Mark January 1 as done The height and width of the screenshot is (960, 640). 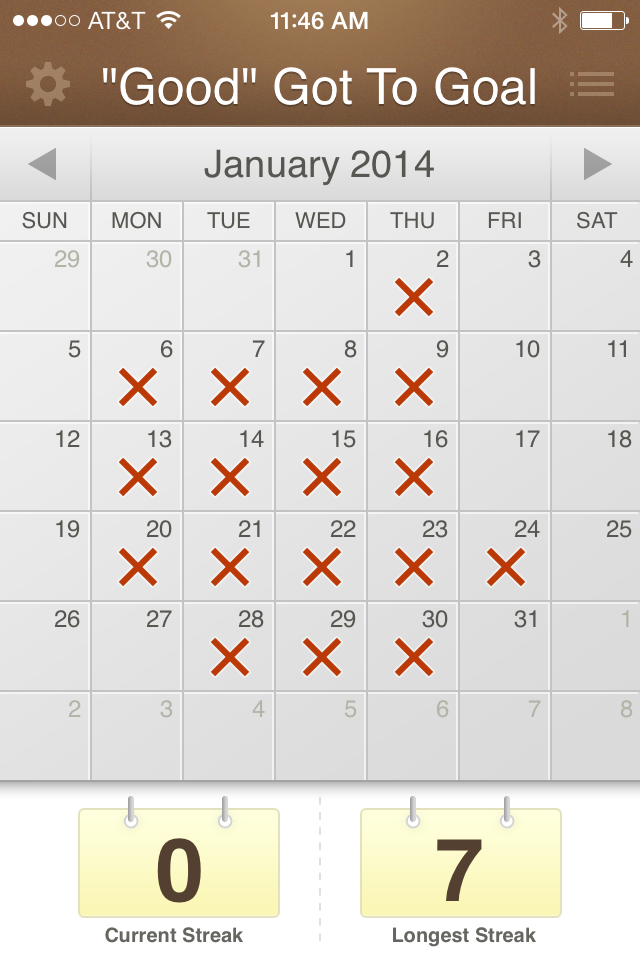[x=321, y=287]
